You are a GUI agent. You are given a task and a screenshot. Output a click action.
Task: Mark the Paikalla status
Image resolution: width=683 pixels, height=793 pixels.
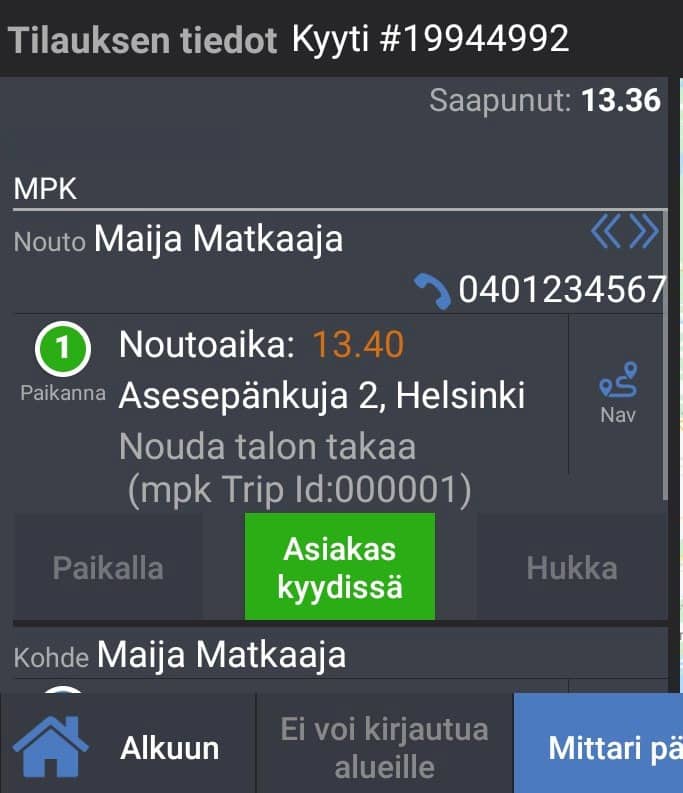108,568
